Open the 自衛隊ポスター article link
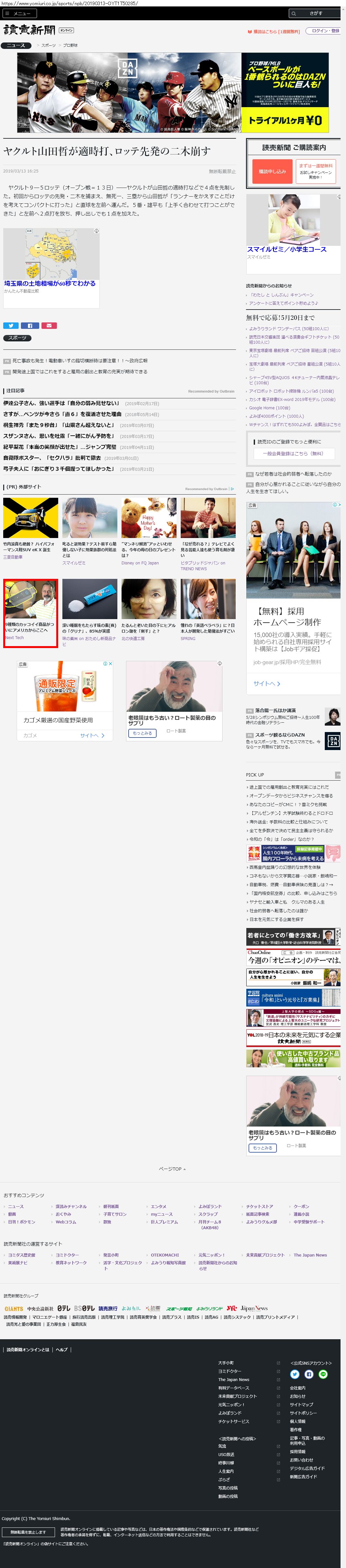Screen dimensions: 346x1568 [52, 458]
